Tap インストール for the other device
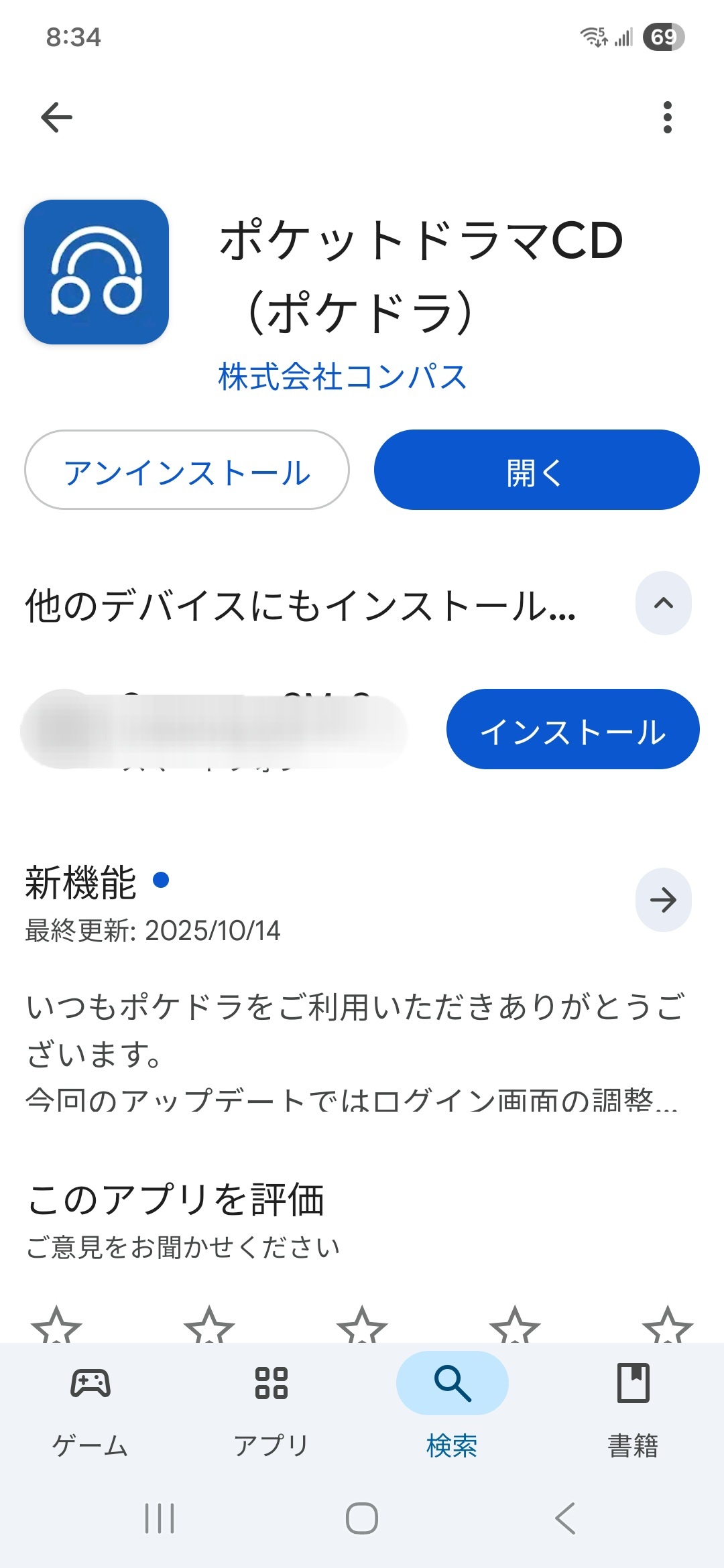724x1568 pixels. point(572,730)
